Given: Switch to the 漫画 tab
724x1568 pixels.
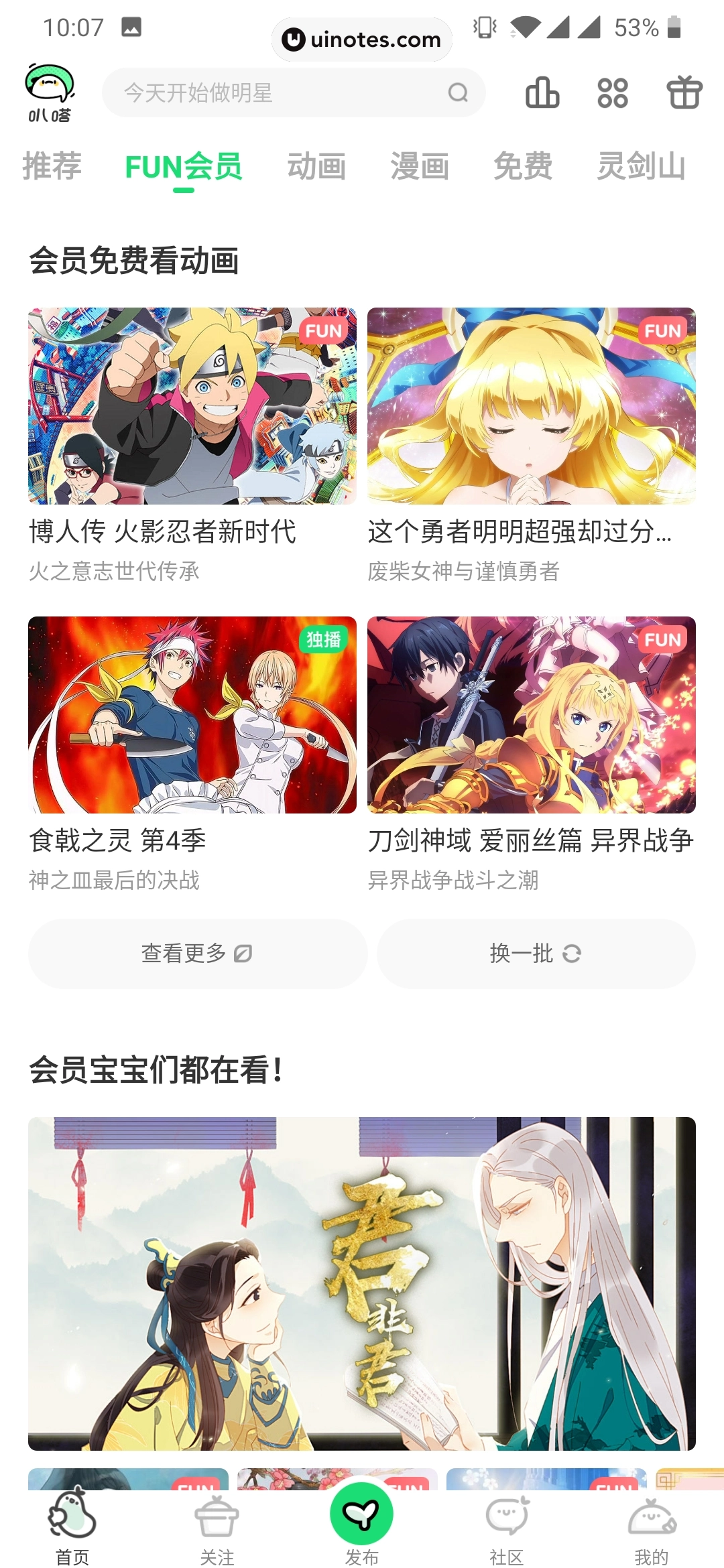Looking at the screenshot, I should 420,166.
